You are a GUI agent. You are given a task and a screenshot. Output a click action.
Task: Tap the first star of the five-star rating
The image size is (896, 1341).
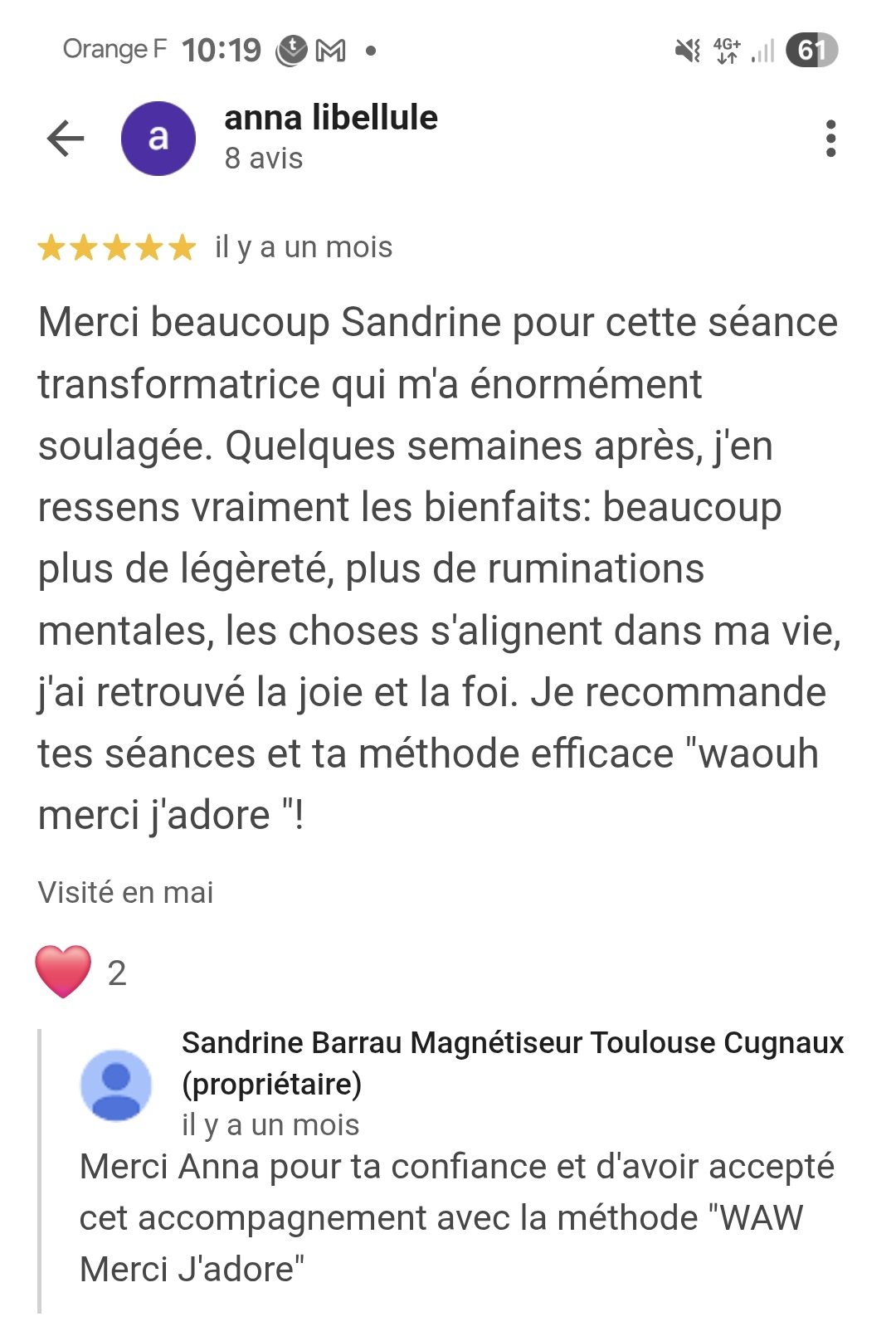53,246
